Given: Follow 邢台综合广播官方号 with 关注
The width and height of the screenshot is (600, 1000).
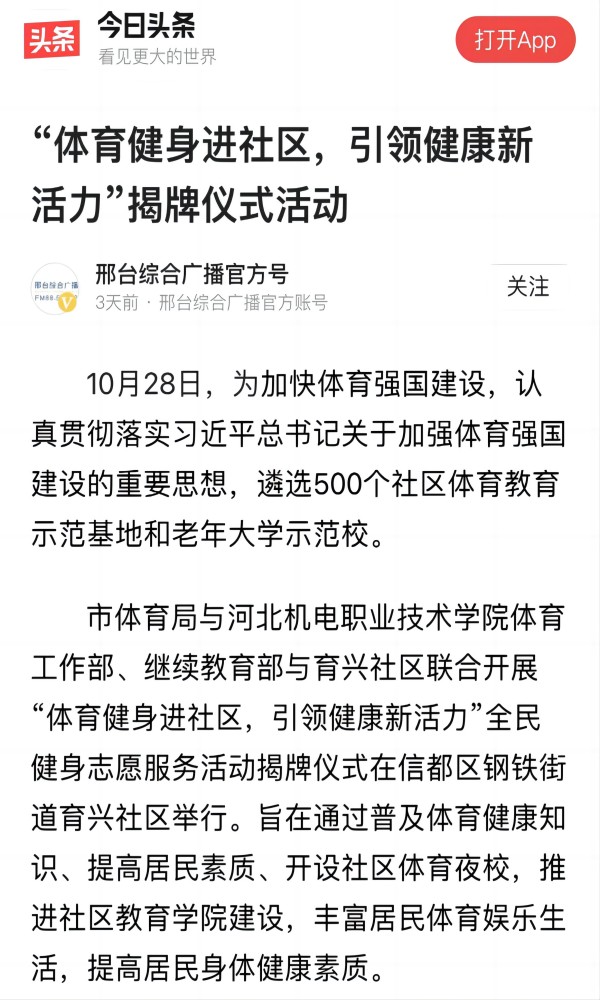Looking at the screenshot, I should coord(528,286).
